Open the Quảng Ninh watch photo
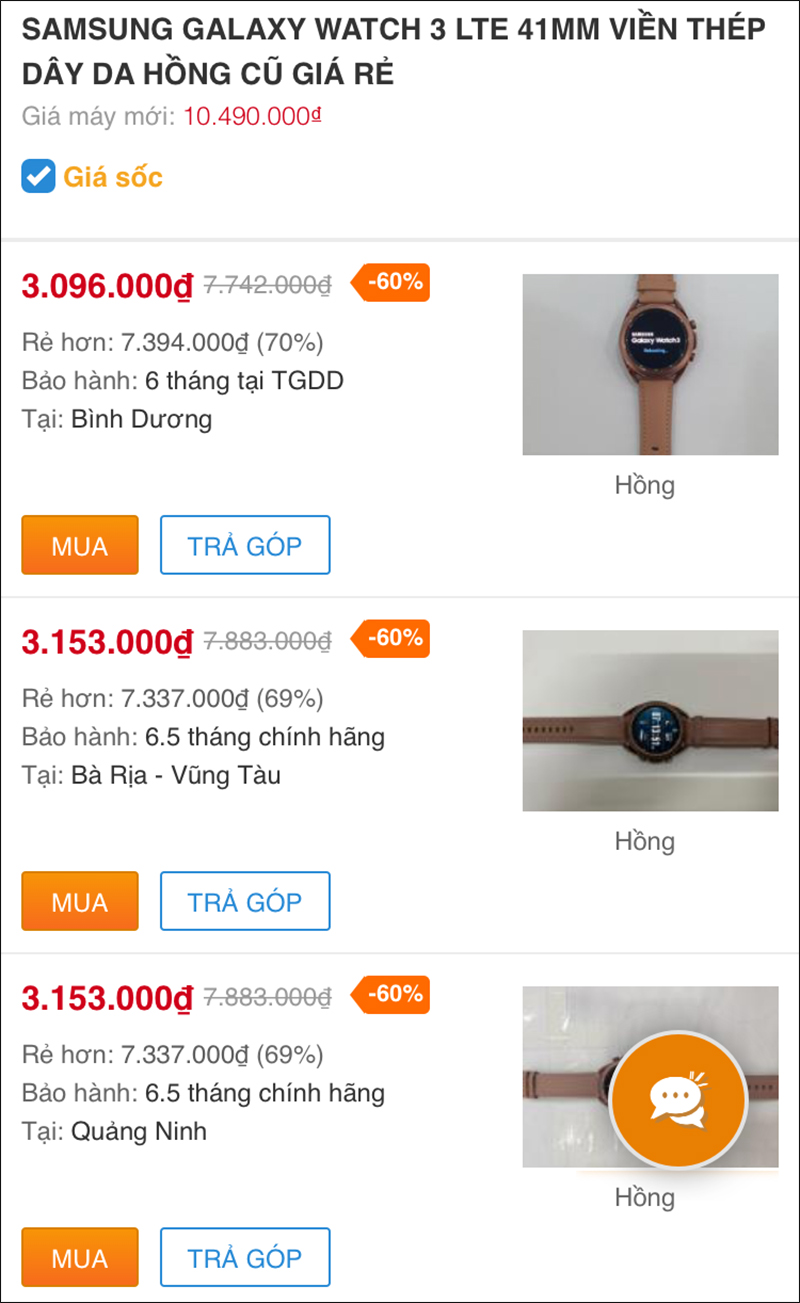 (565, 1075)
